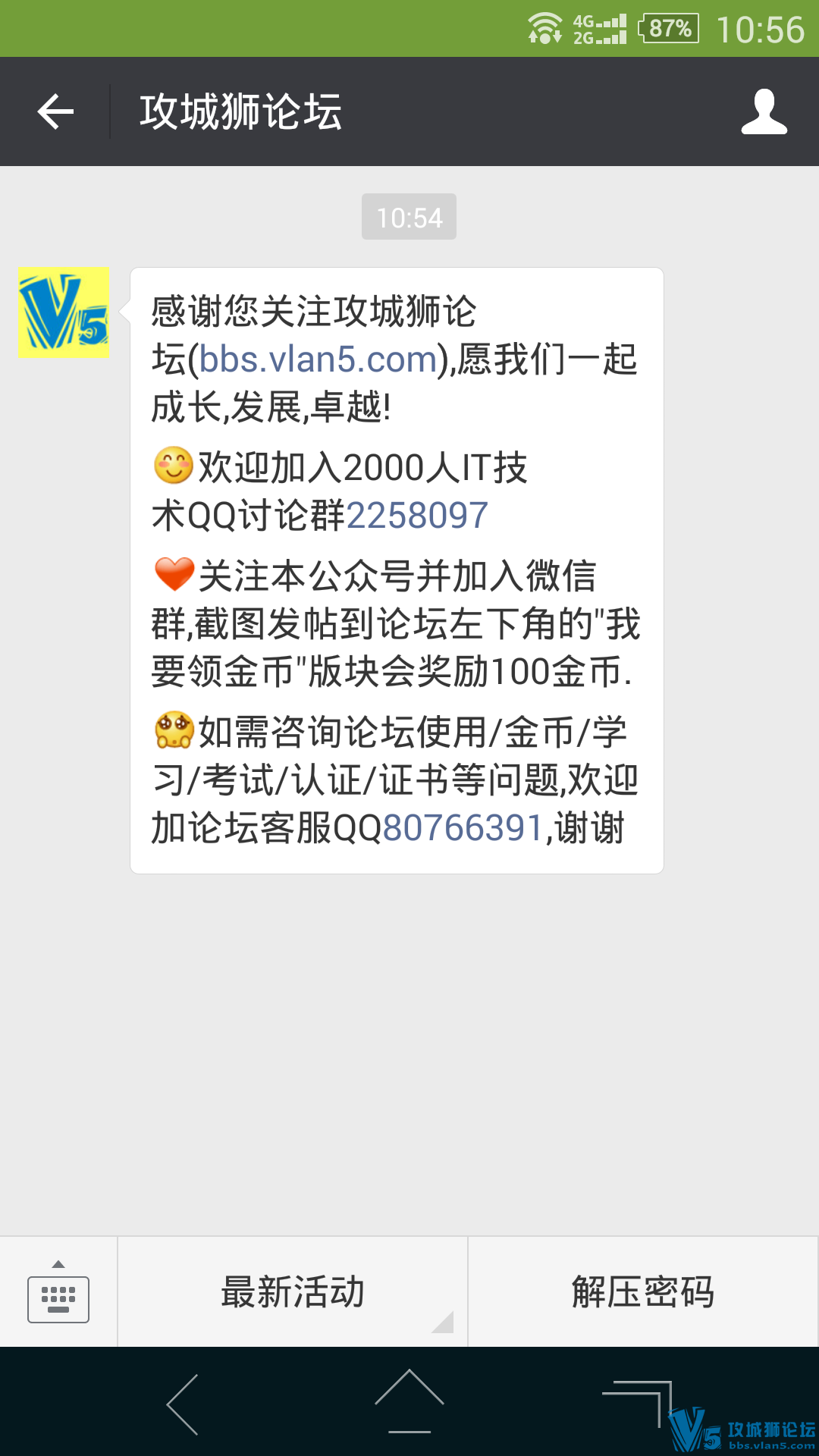Switch to keyboard input mode

[58, 1292]
